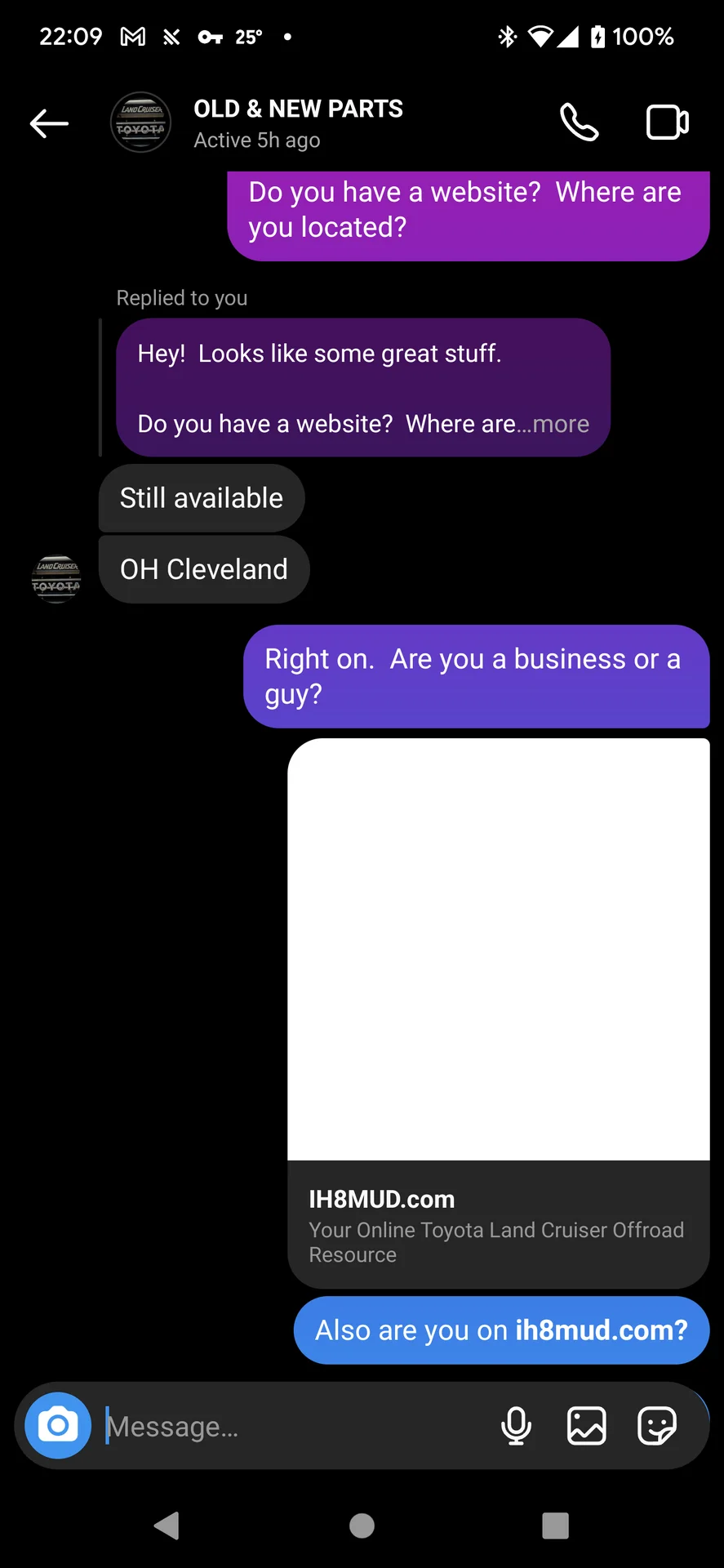The image size is (724, 1568).
Task: Attach a photo from the gallery
Action: click(586, 1427)
